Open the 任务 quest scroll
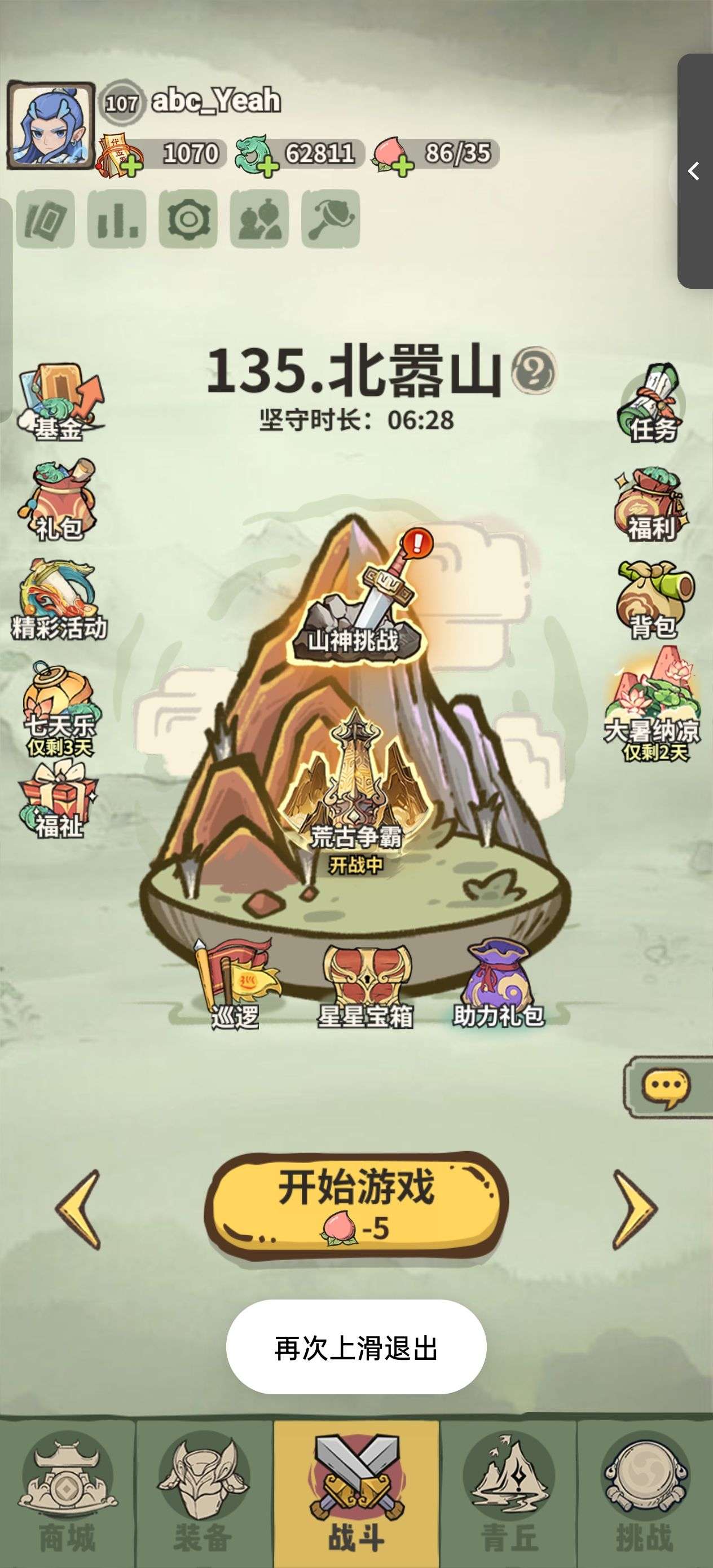The height and width of the screenshot is (1568, 713). [x=652, y=404]
